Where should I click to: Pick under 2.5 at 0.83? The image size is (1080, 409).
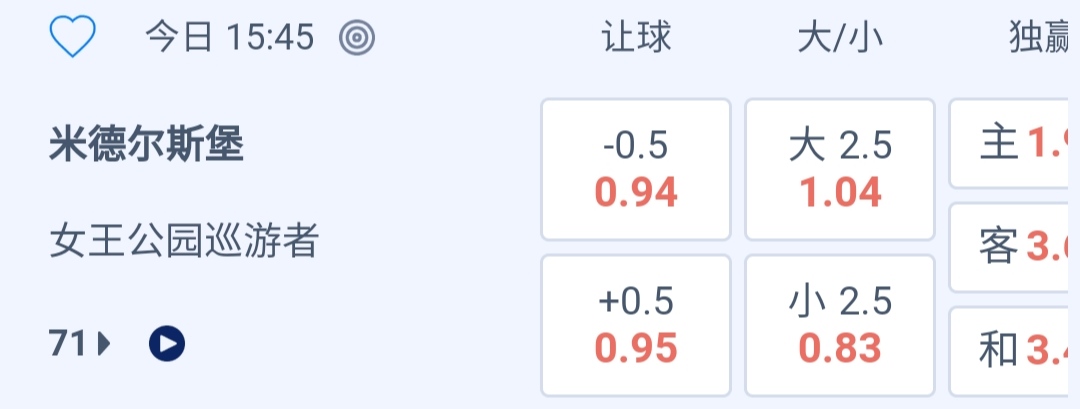tap(840, 325)
